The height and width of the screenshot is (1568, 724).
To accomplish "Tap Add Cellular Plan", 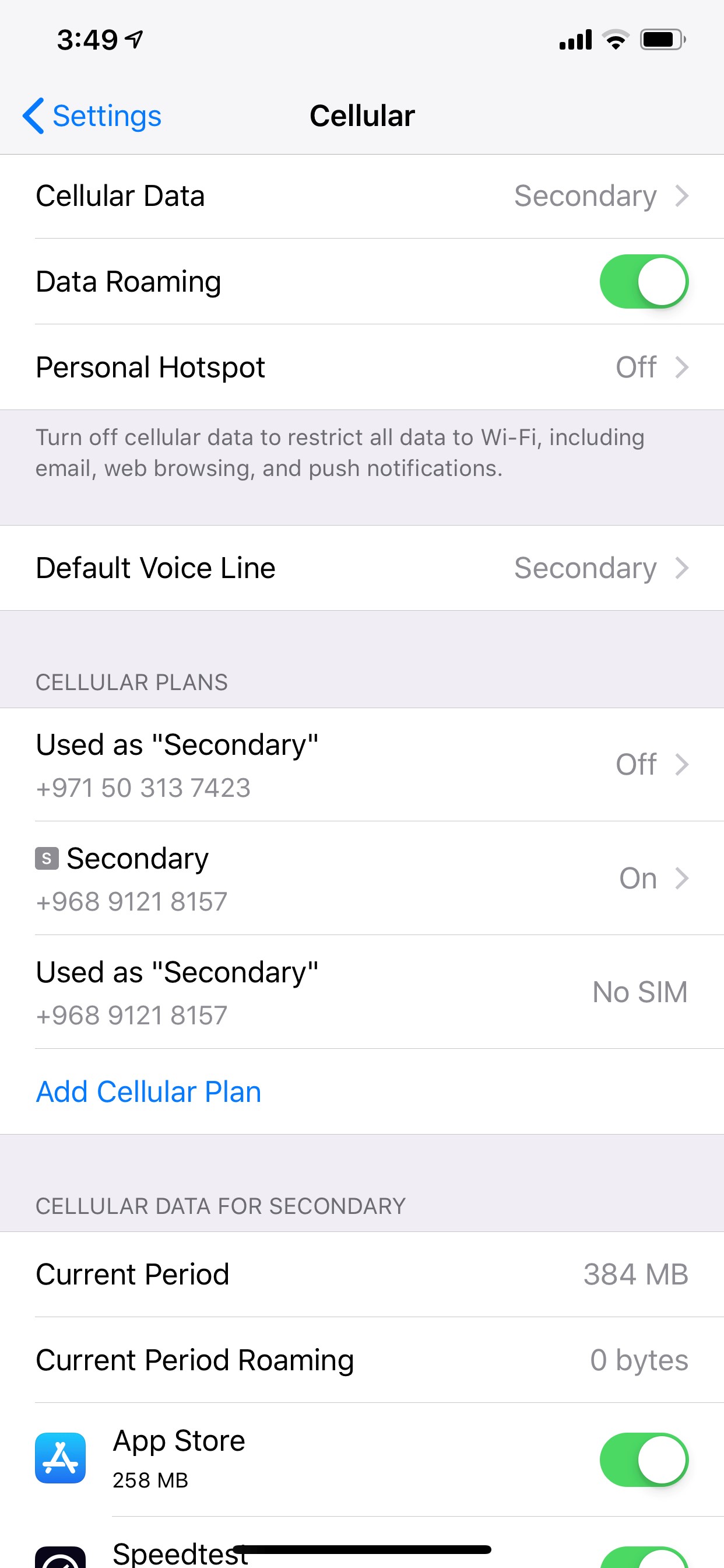I will click(x=149, y=1091).
